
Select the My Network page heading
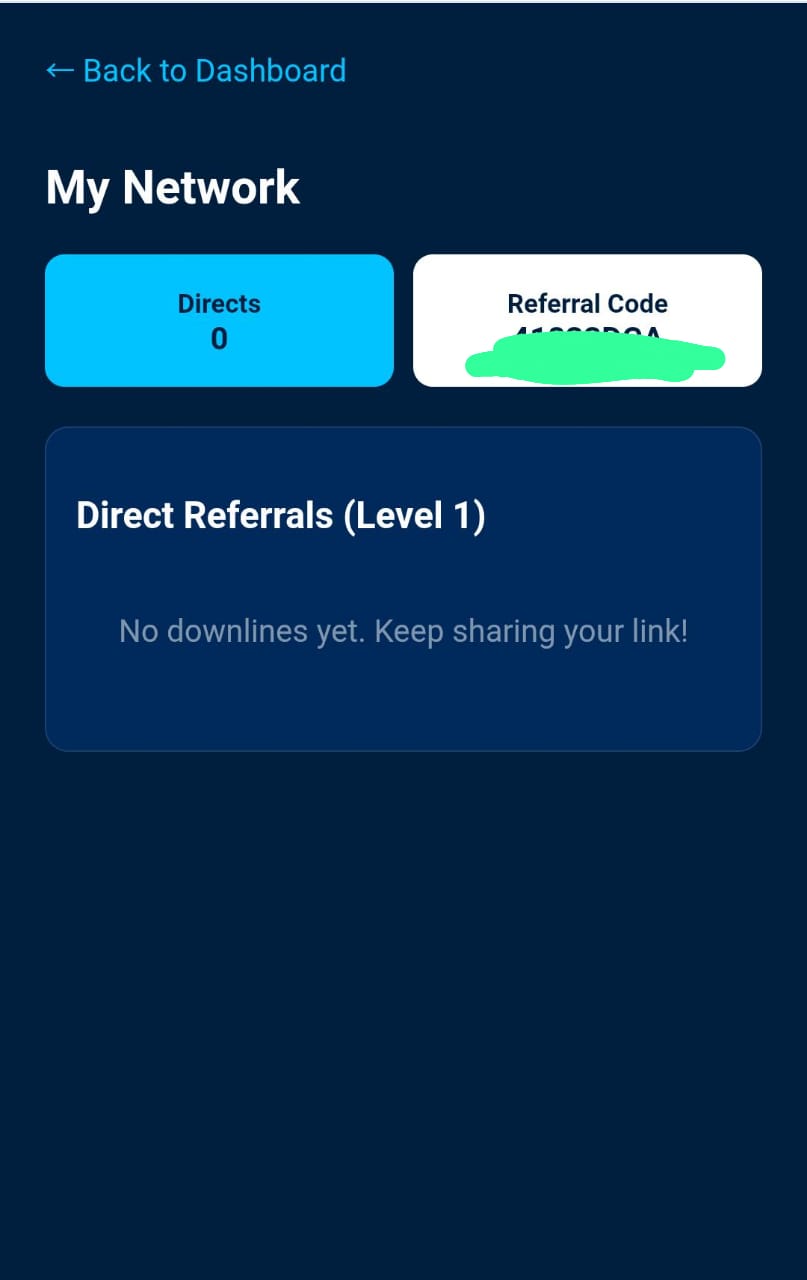pyautogui.click(x=172, y=187)
